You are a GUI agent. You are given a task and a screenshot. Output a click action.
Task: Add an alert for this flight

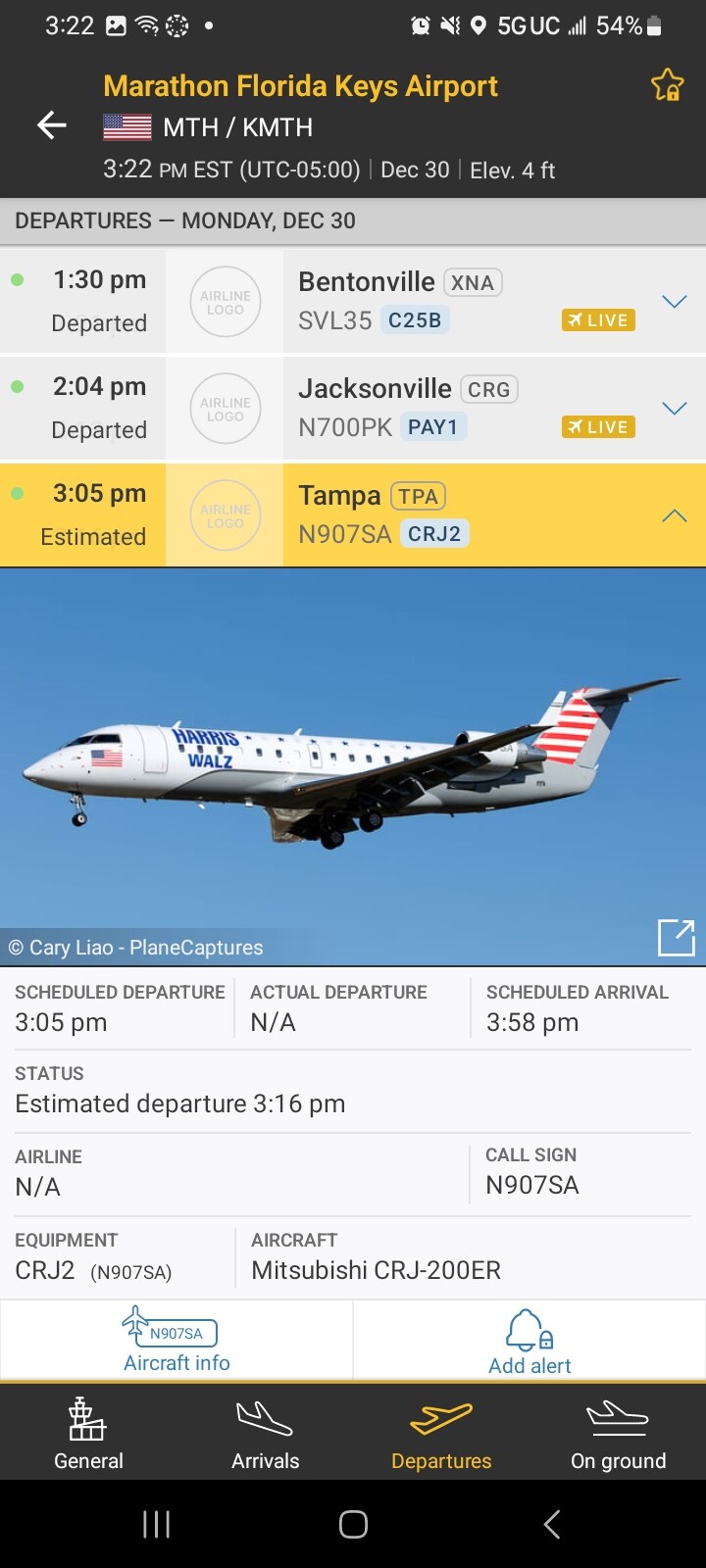click(529, 1341)
